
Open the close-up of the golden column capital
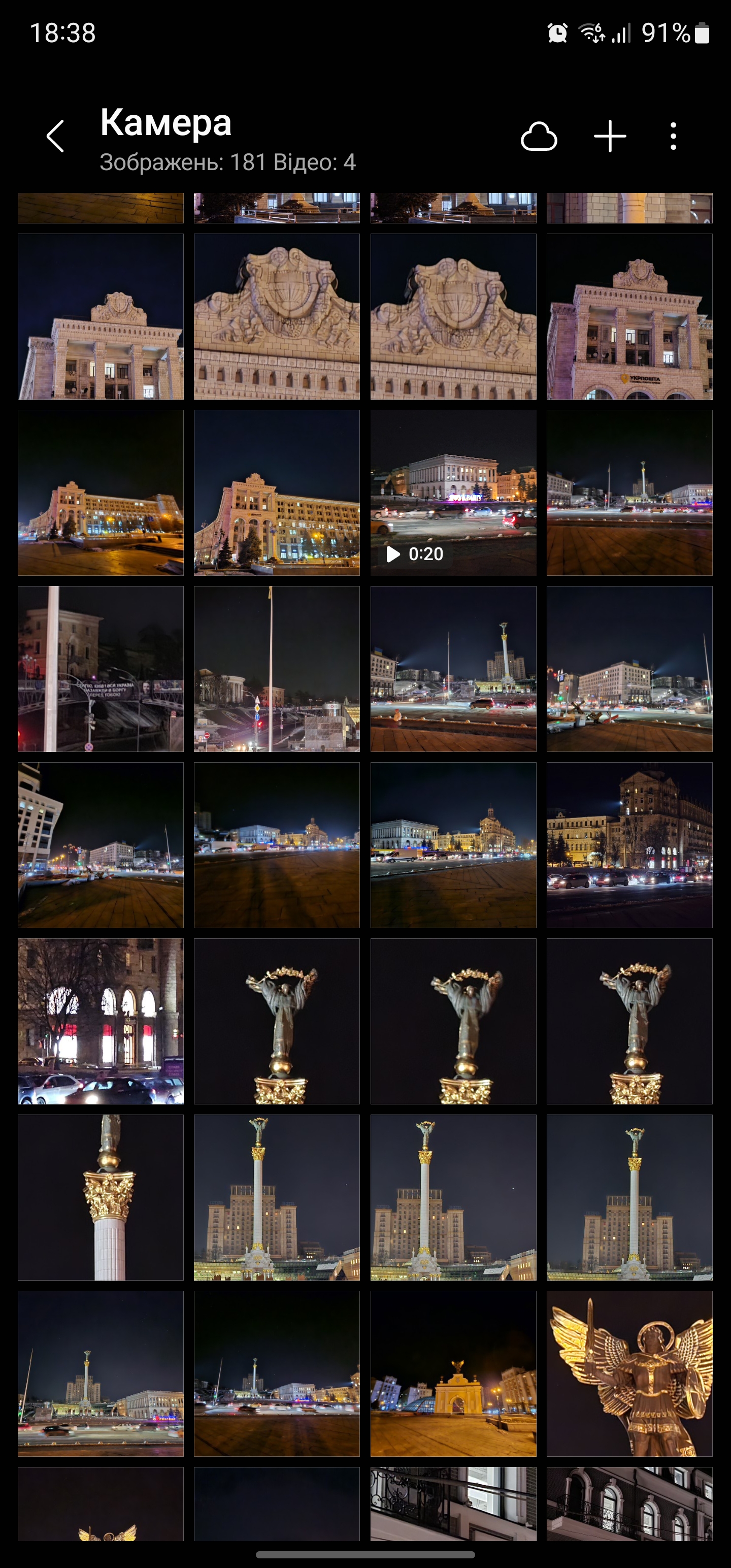click(x=101, y=1197)
